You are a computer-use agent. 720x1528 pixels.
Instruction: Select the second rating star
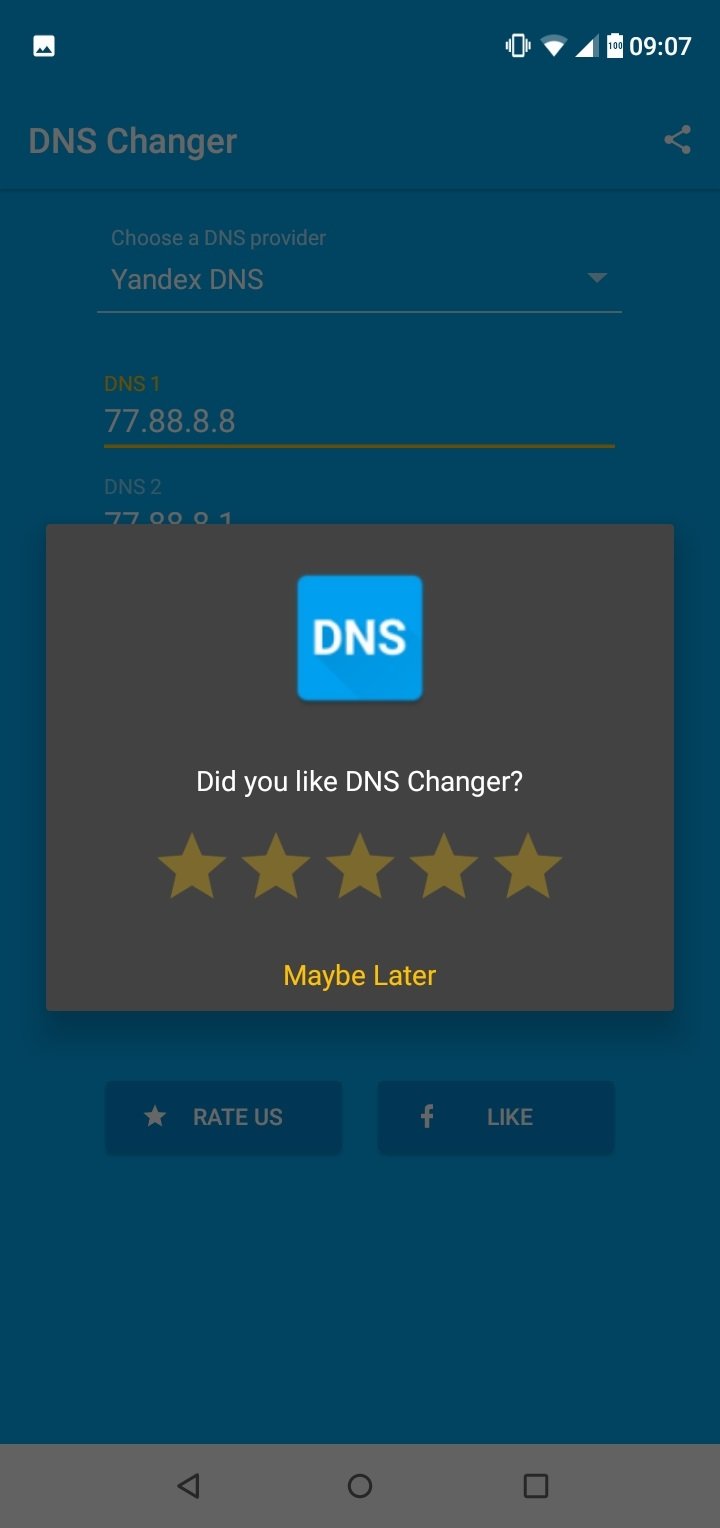coord(276,867)
